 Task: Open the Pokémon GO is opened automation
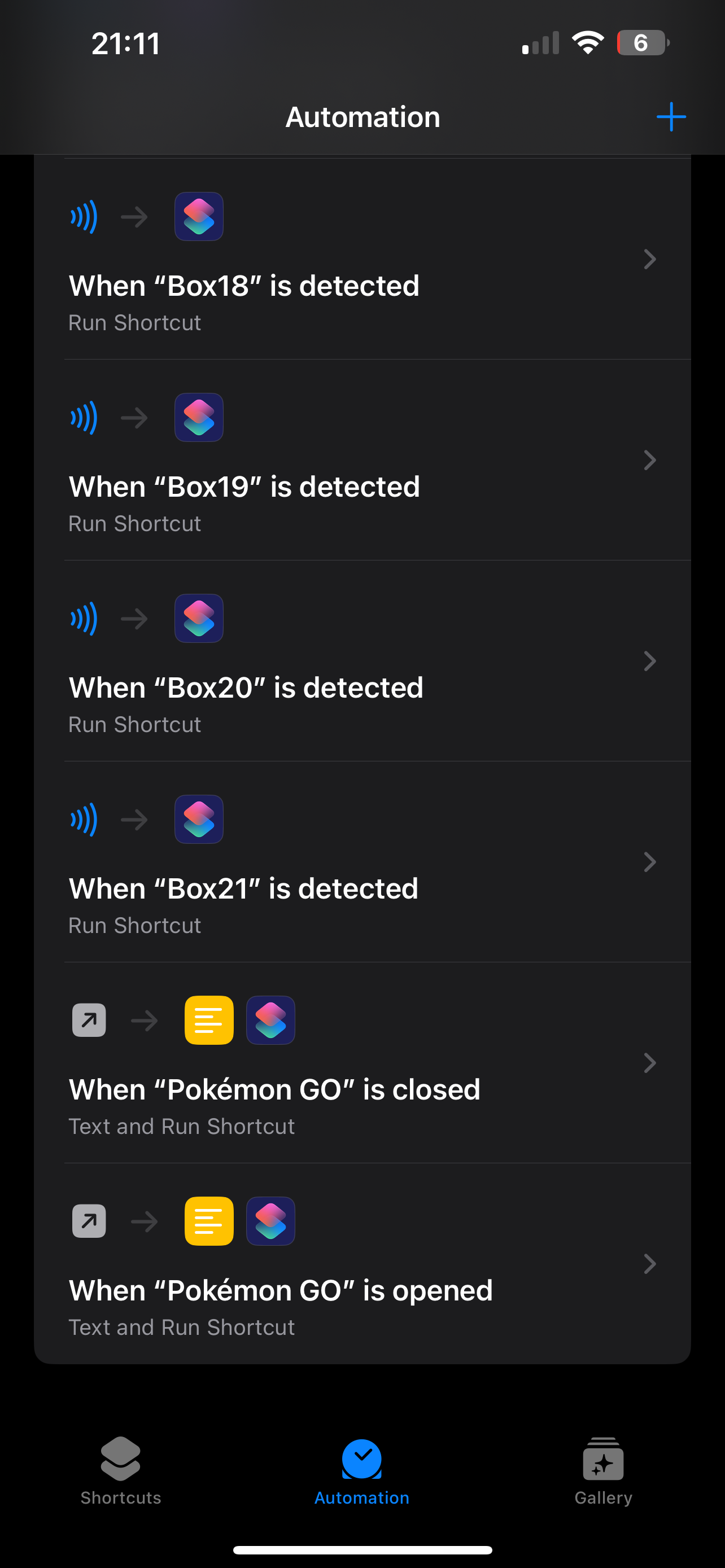362,1264
